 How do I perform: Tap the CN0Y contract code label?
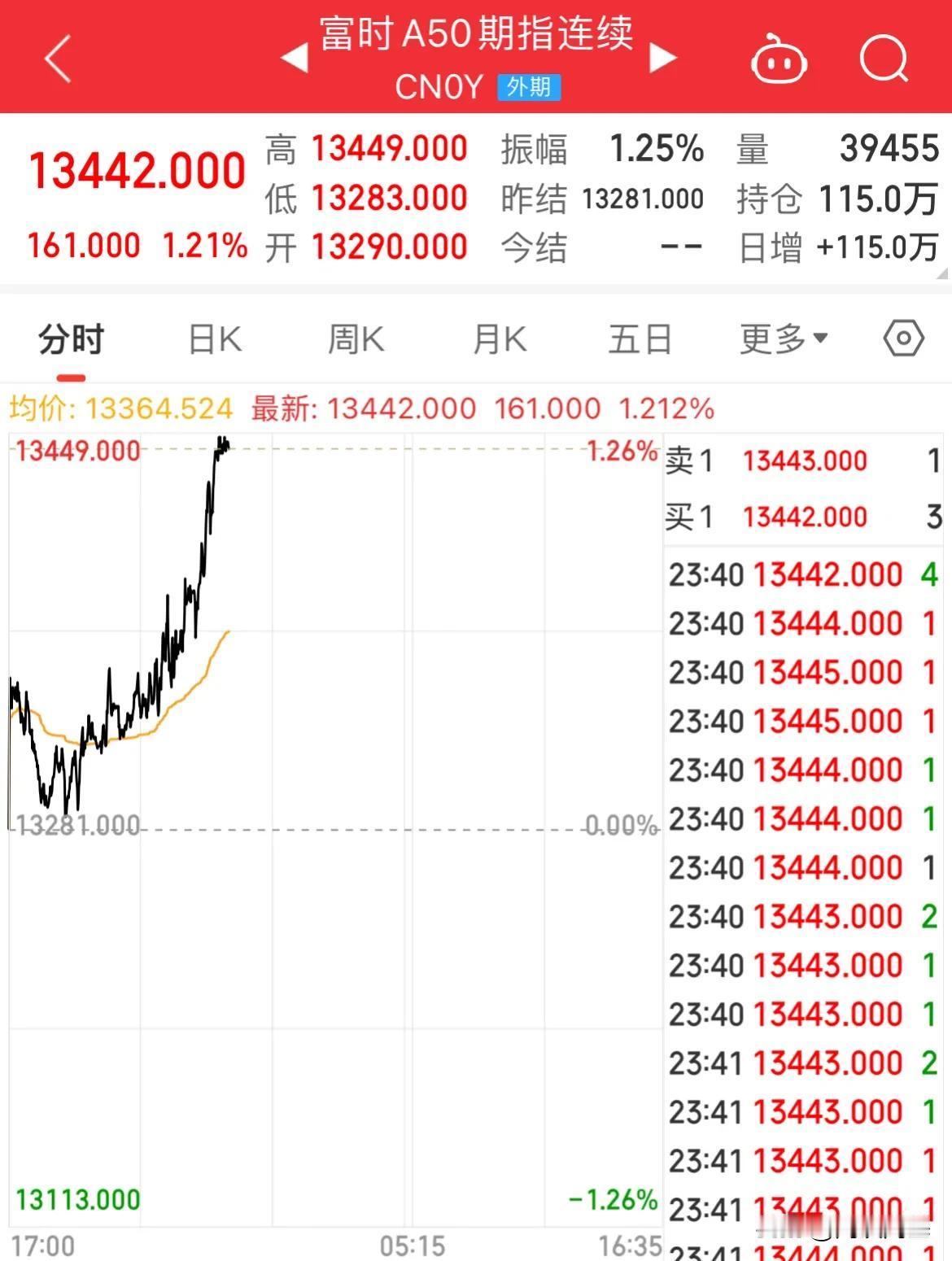pyautogui.click(x=437, y=86)
